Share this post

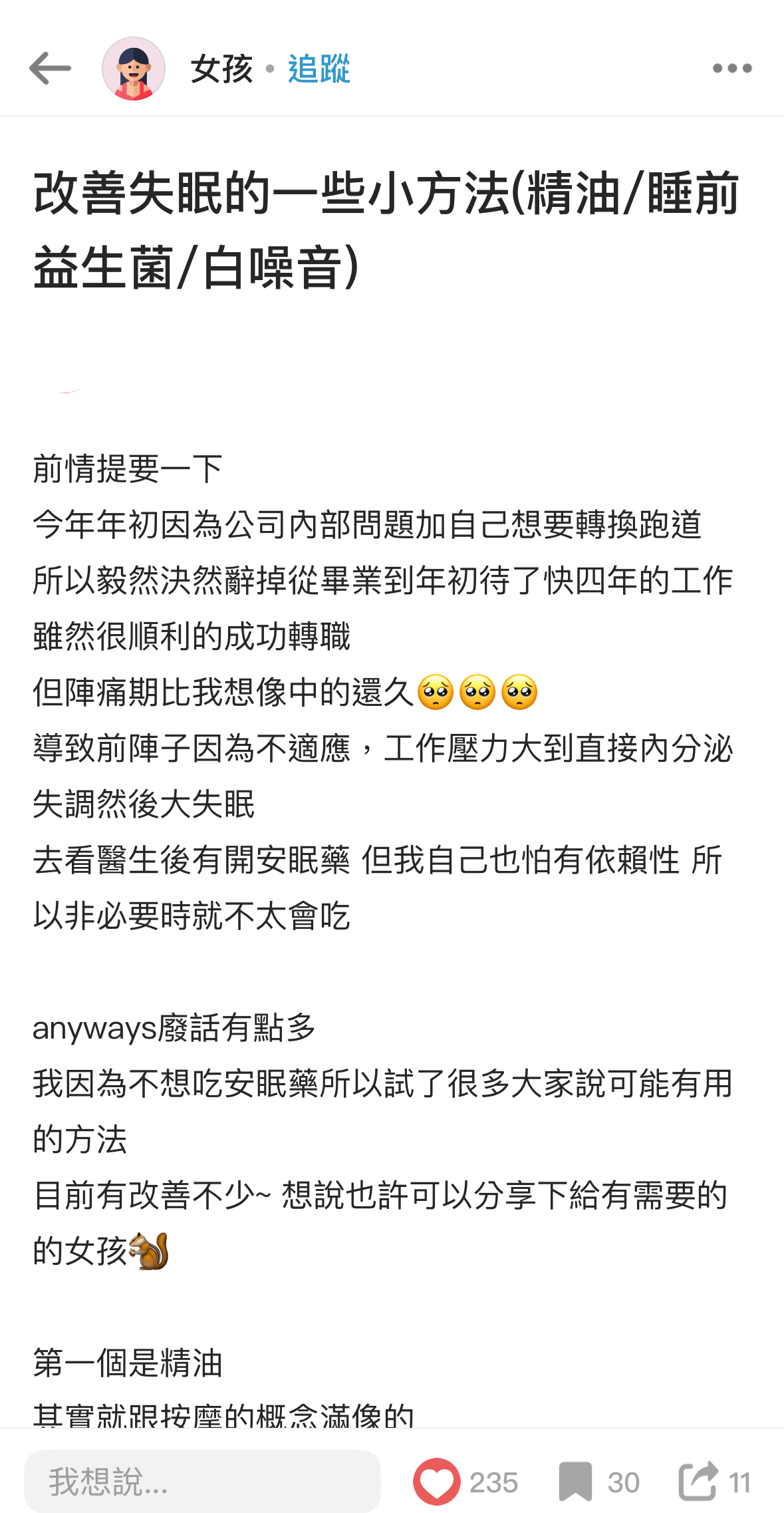point(698,1481)
